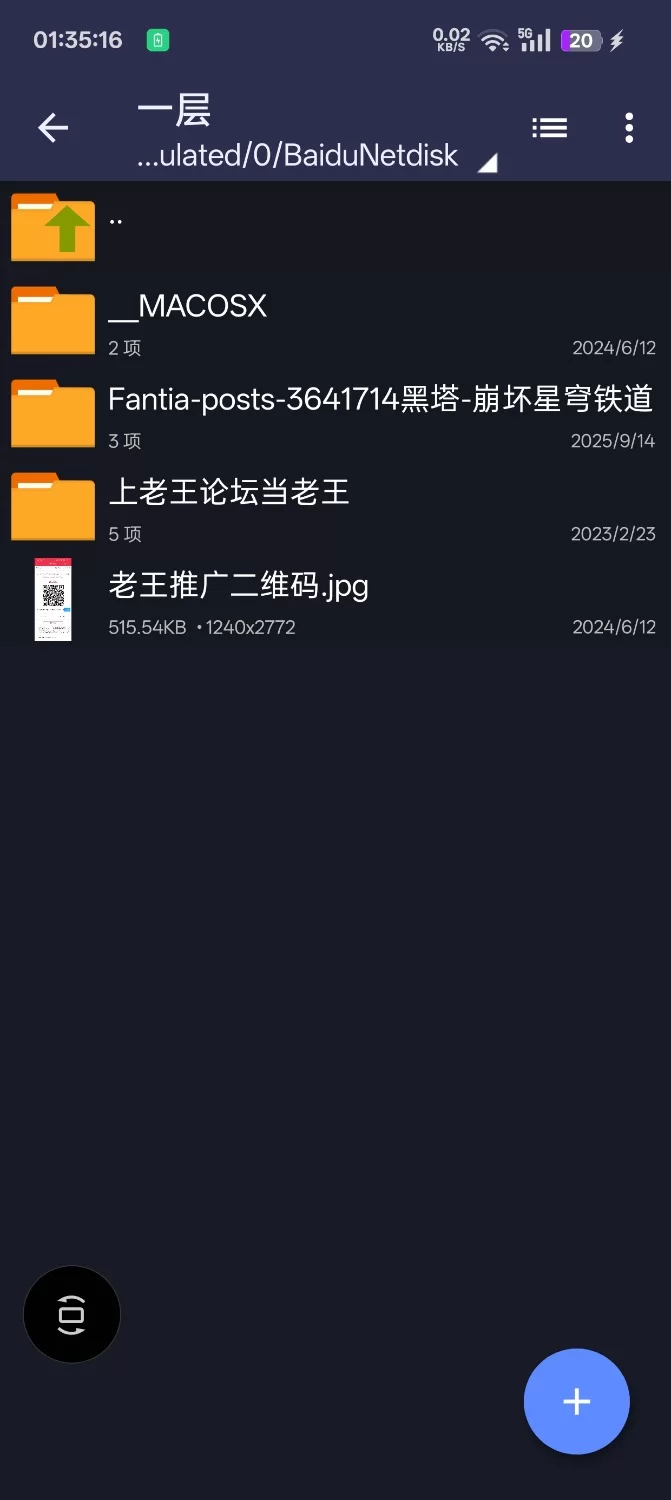Go back with the arrow icon

pos(53,128)
